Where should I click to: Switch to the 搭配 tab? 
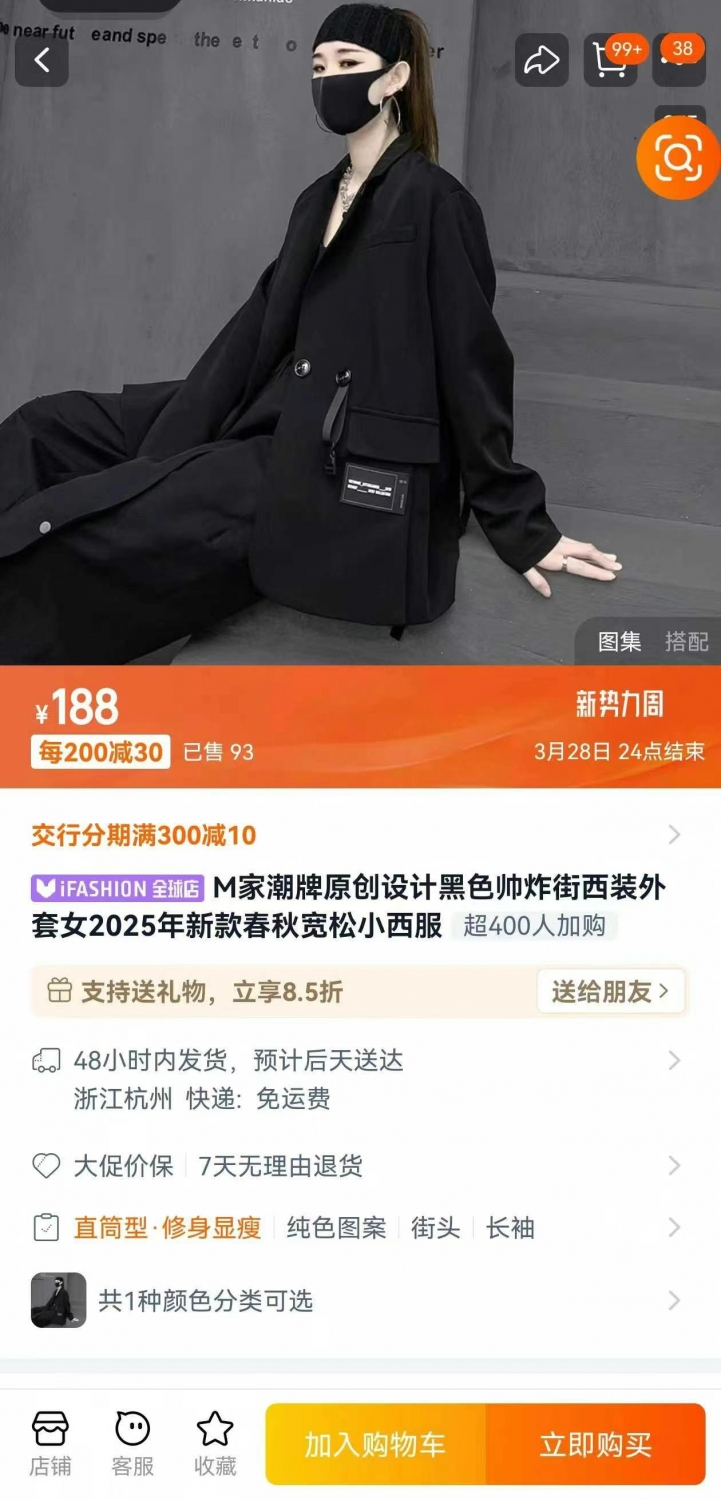click(687, 642)
